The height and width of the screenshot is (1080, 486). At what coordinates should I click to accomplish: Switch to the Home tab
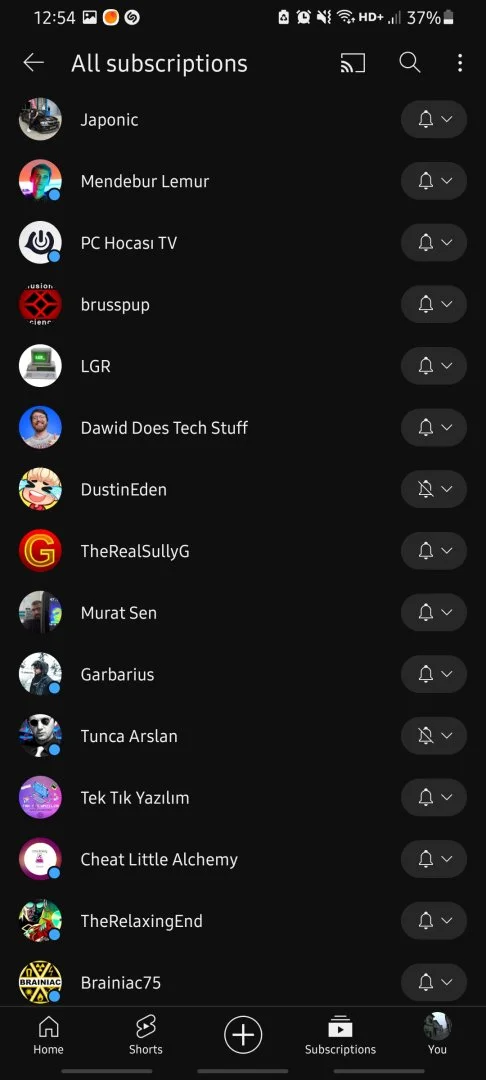pos(48,1035)
